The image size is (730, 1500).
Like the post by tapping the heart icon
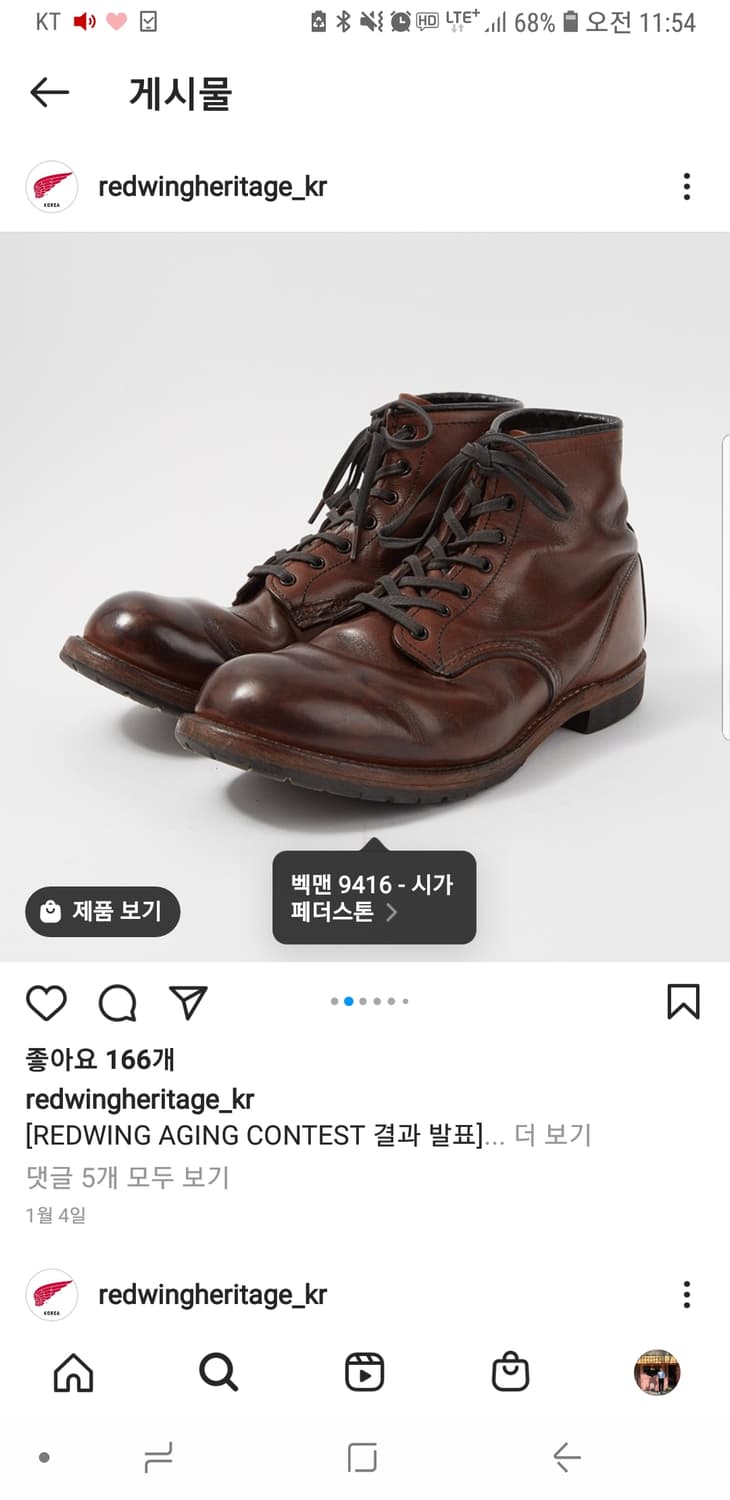(46, 1003)
